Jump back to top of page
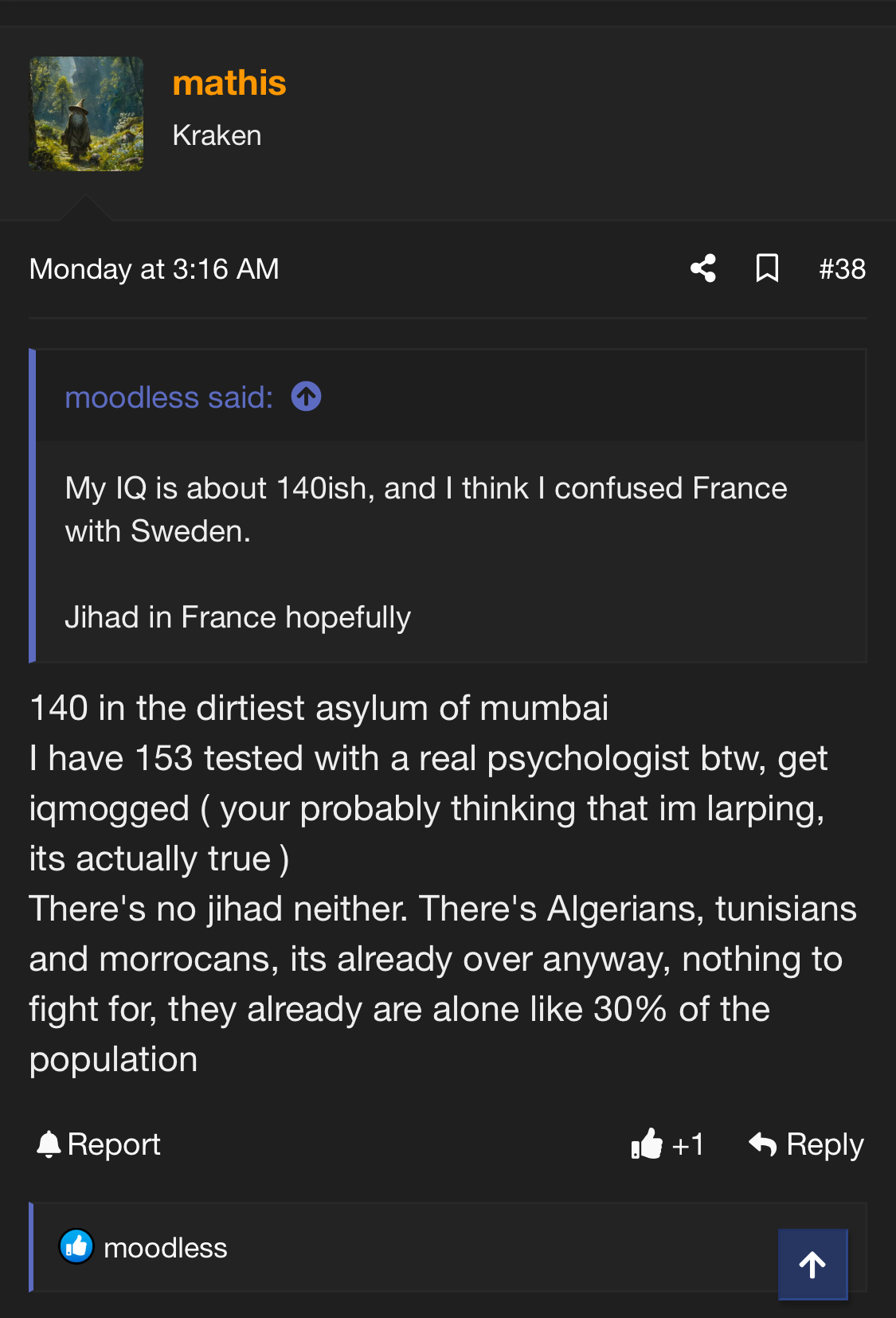 (x=812, y=1264)
